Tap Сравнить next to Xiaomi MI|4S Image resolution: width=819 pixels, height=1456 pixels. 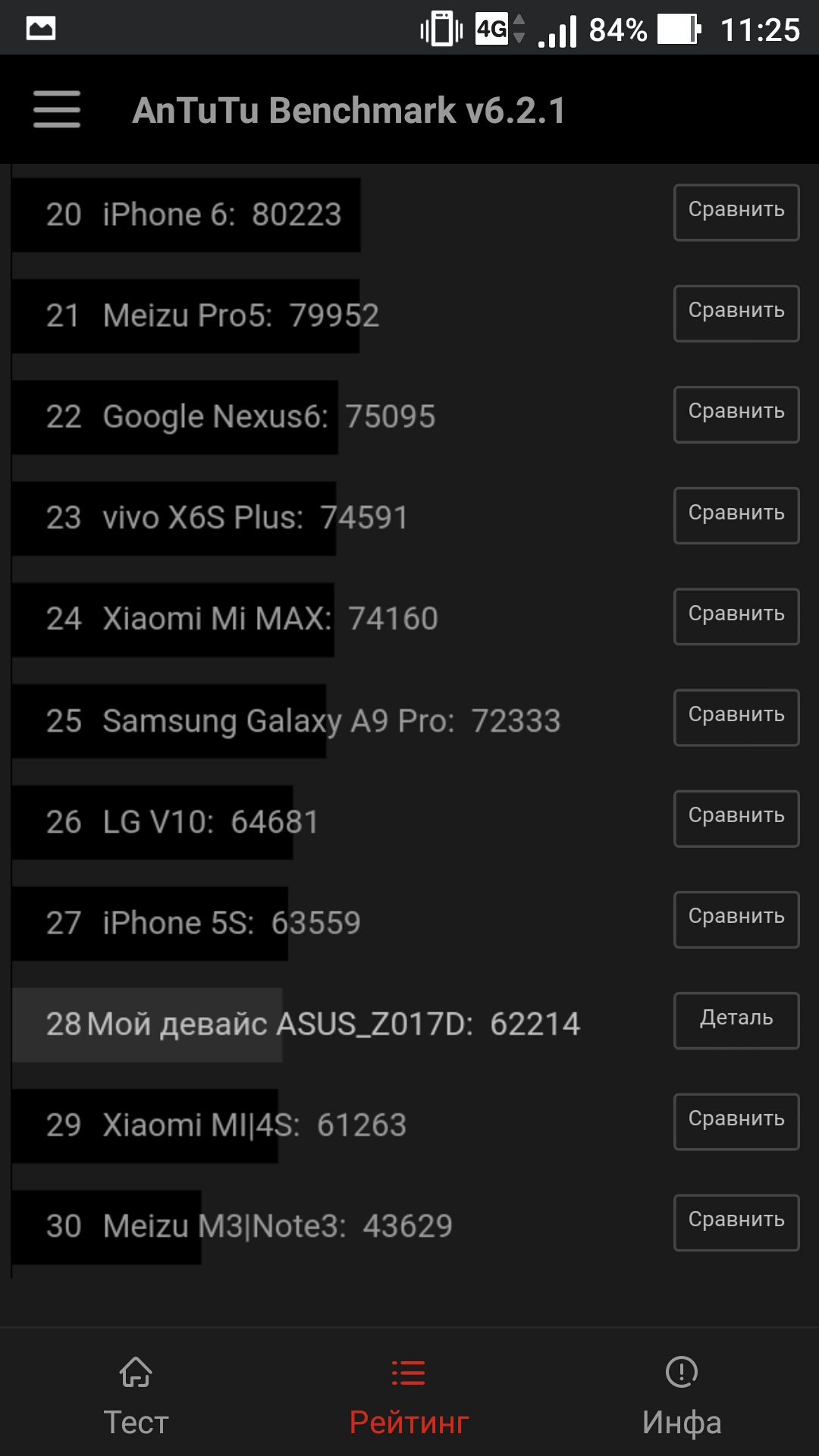[x=736, y=1122]
